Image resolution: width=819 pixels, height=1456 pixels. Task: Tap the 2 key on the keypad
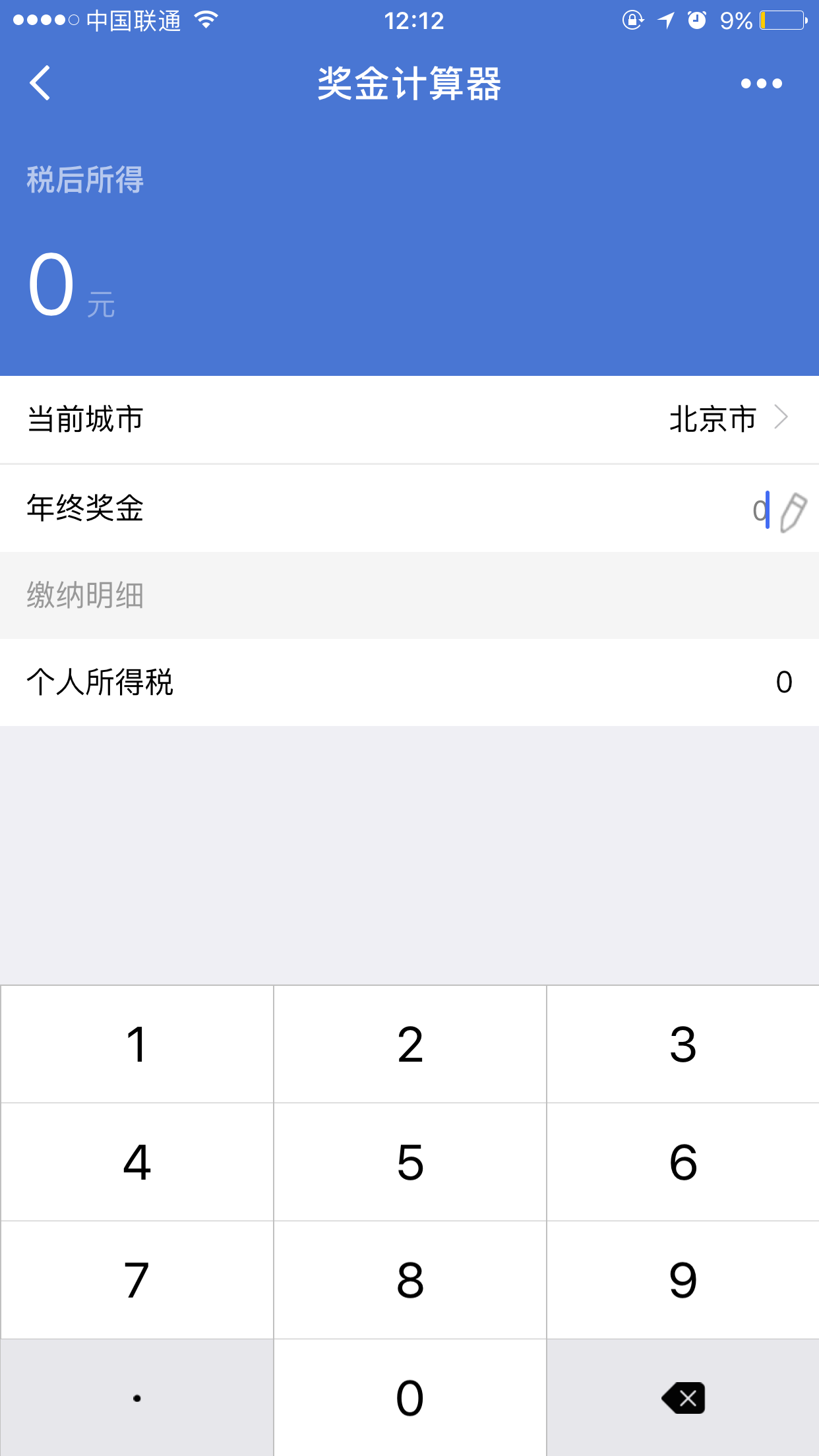409,1045
